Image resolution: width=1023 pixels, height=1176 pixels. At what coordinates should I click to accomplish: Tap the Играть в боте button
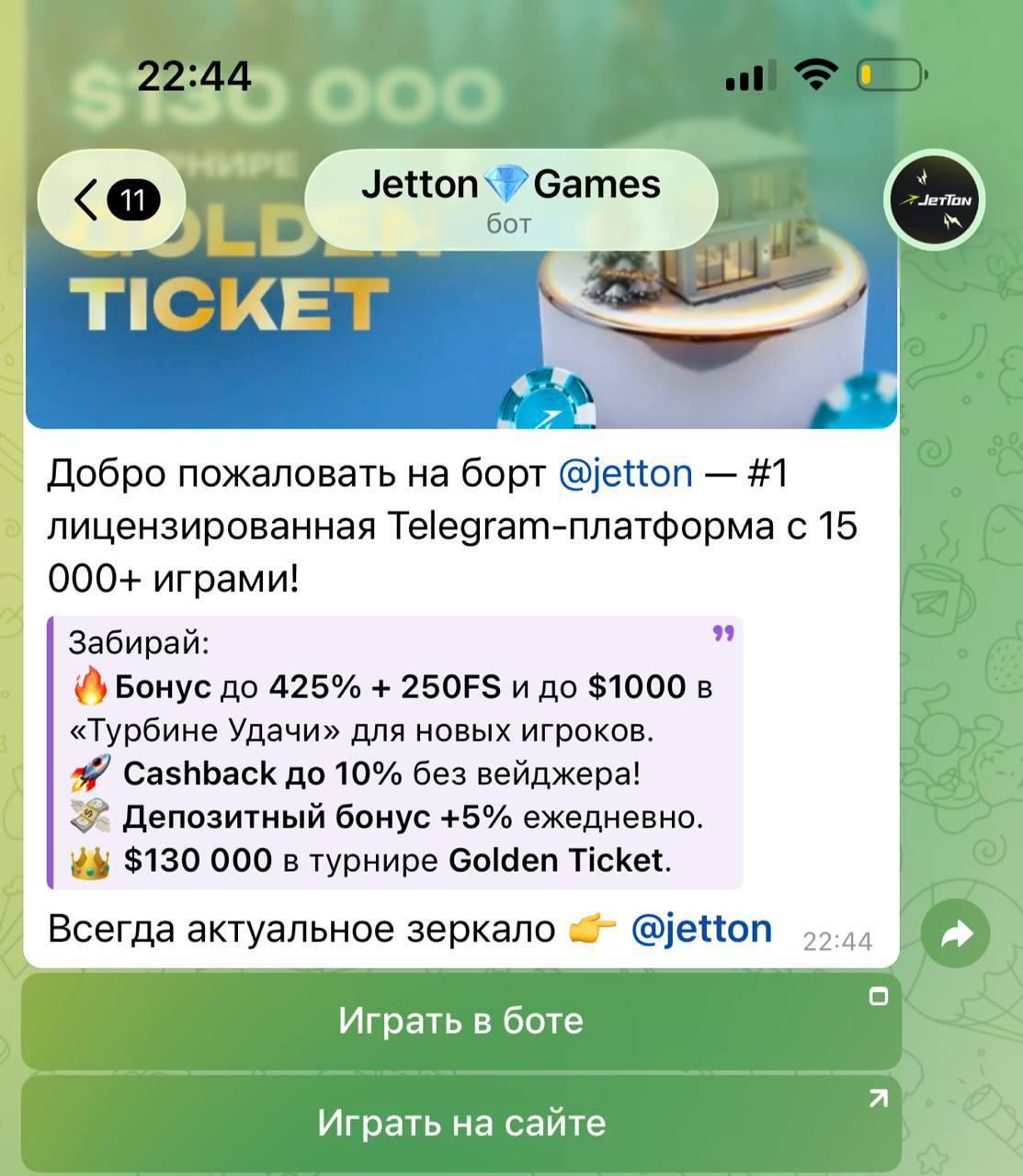[460, 1021]
